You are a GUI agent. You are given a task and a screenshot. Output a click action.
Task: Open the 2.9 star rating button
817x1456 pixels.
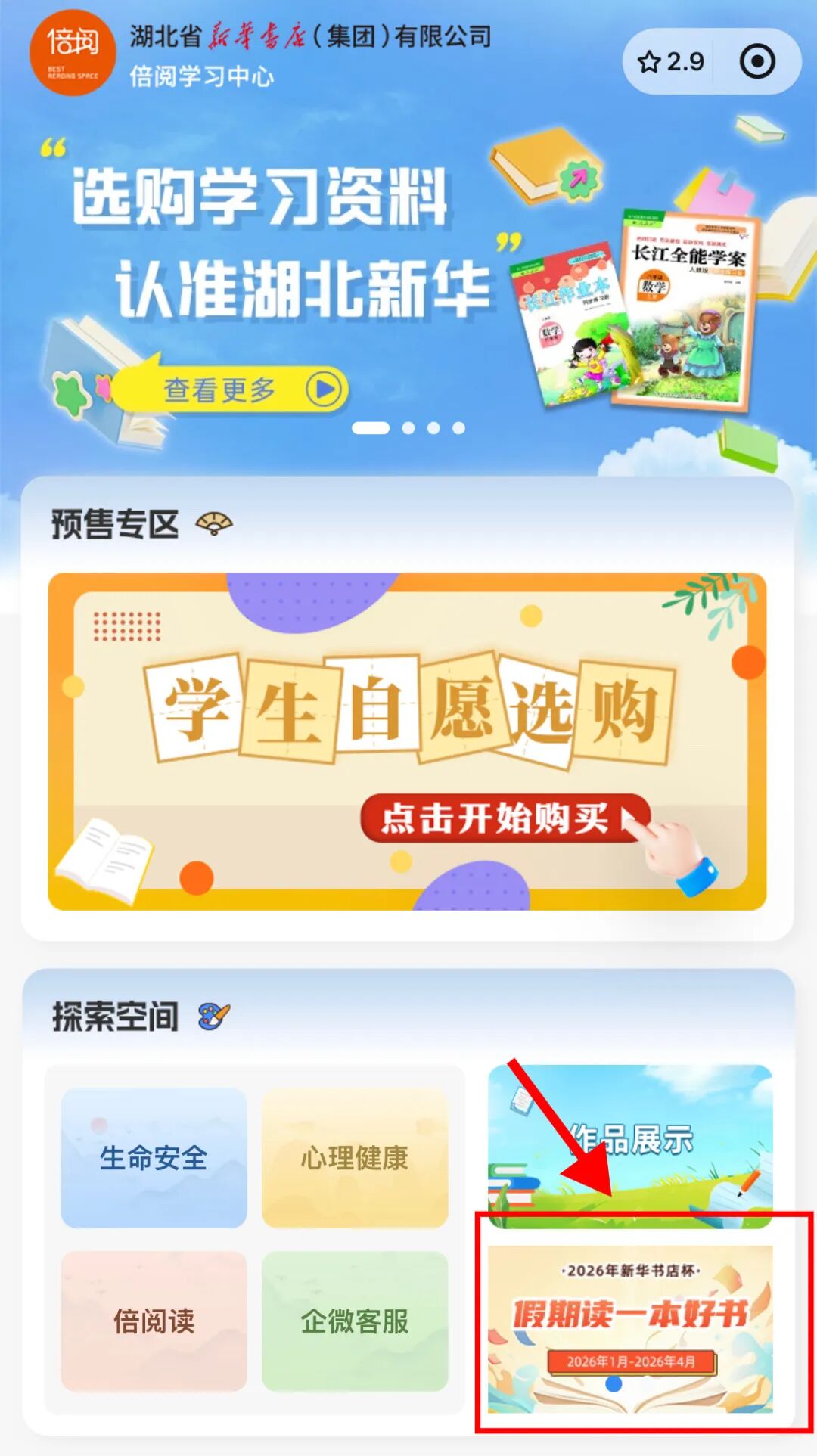point(670,62)
